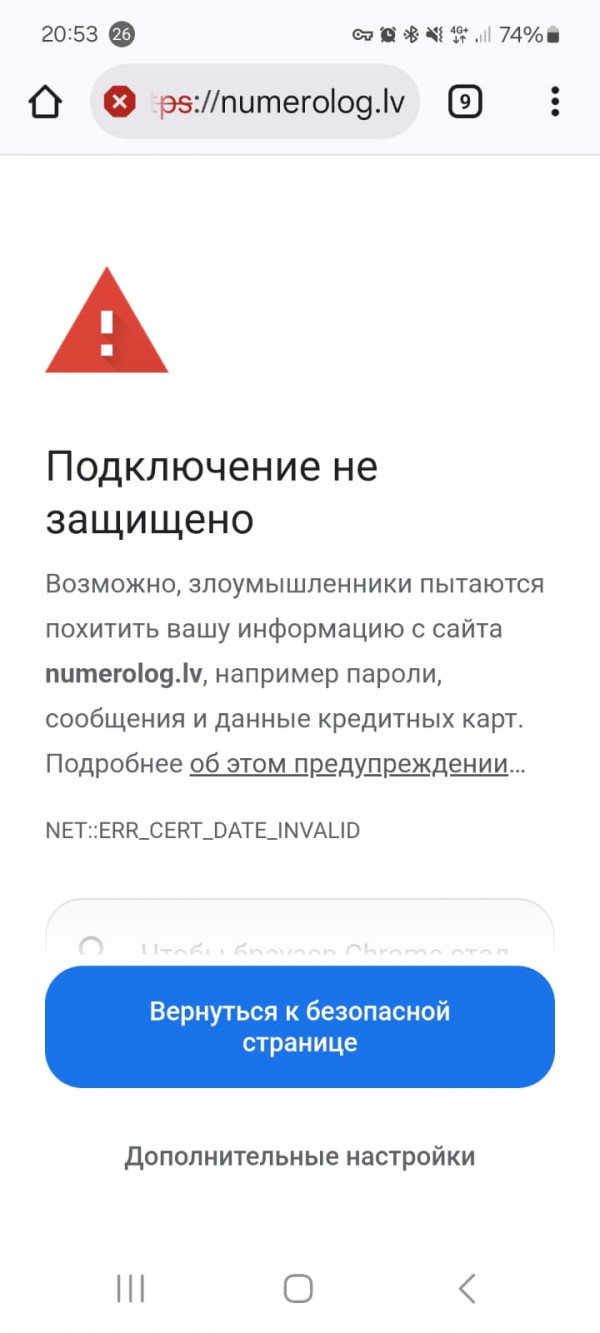Open the link 'об этом предупреждении'
Screen dimensions: 600x1333
coord(349,764)
